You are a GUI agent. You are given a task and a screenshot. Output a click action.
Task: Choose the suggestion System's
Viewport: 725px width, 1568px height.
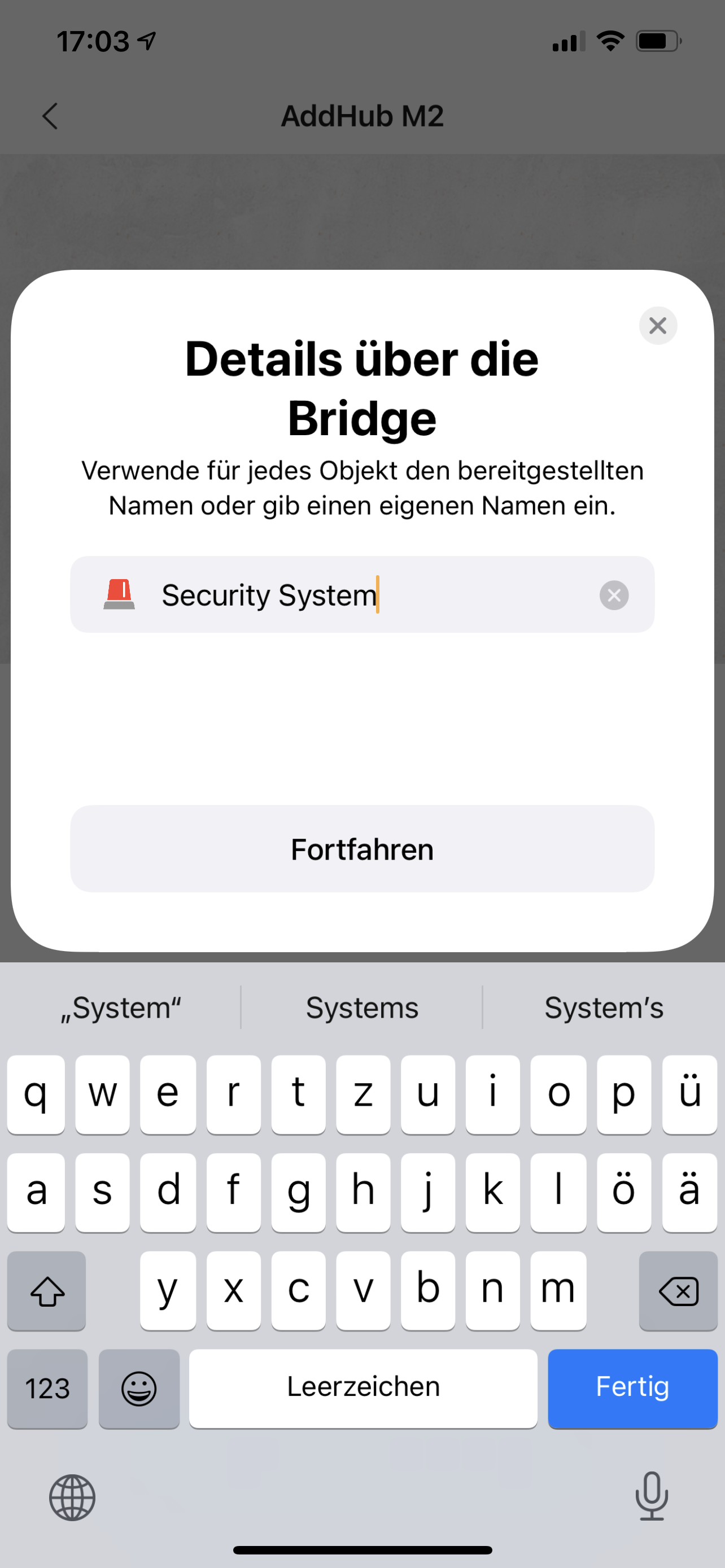point(603,1008)
